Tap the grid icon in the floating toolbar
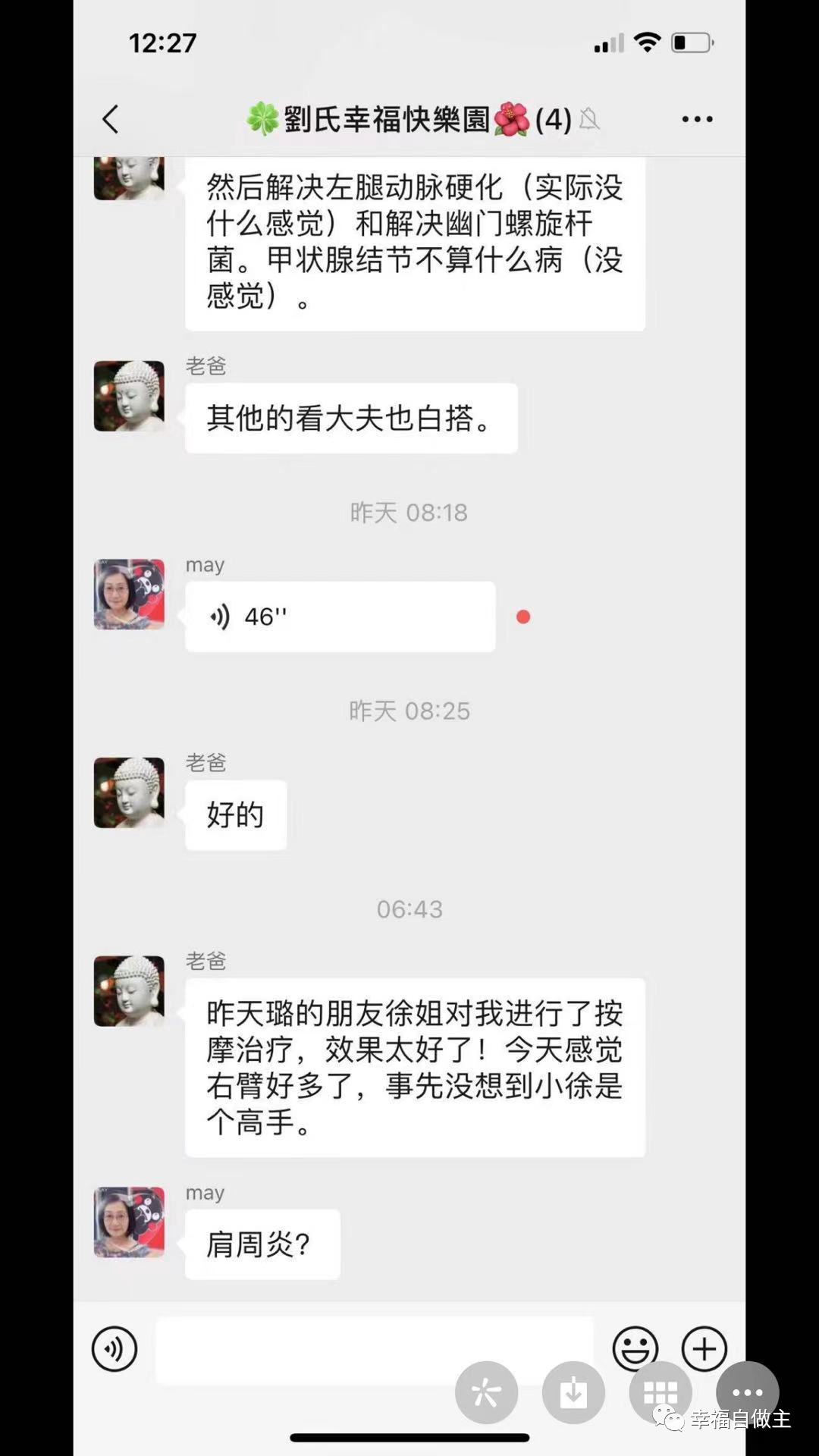The height and width of the screenshot is (1456, 819). click(661, 1392)
